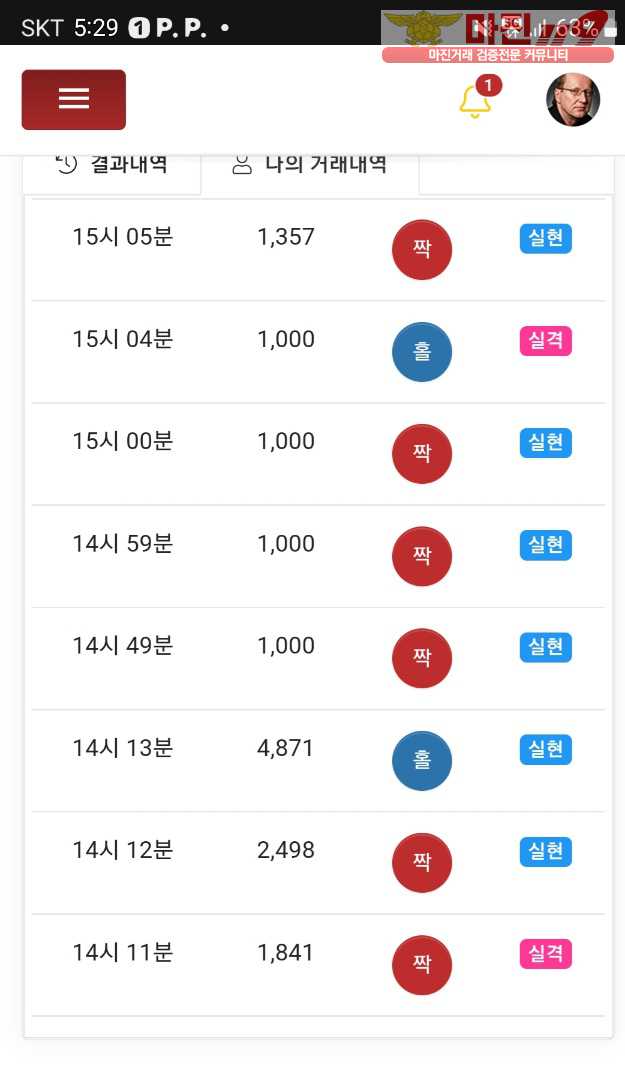Screen dimensions: 625x1066
Task: Select the 나의 거래내역 tab
Action: [x=309, y=174]
